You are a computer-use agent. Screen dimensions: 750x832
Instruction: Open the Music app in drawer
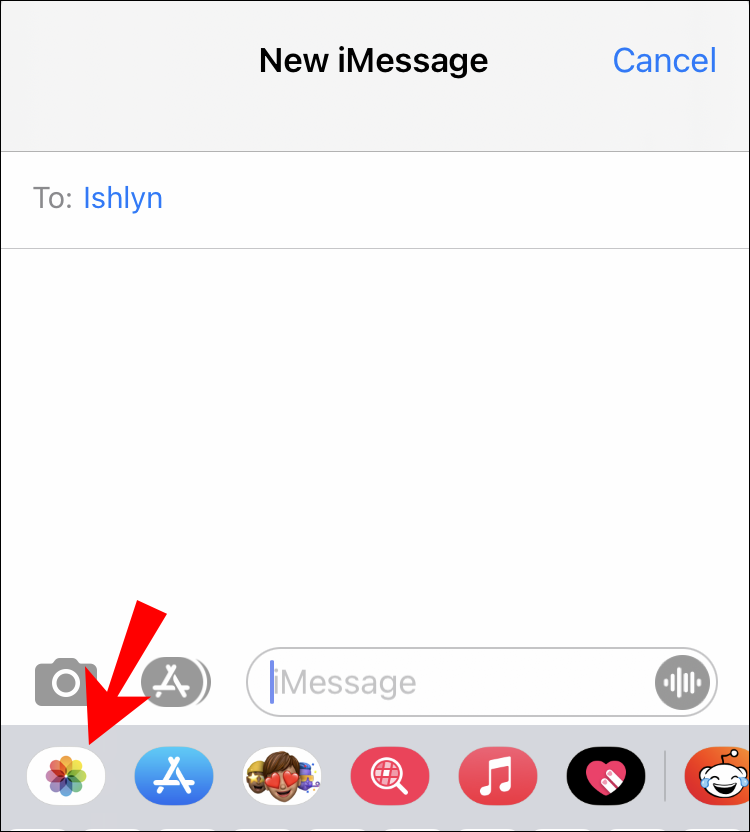click(x=498, y=775)
